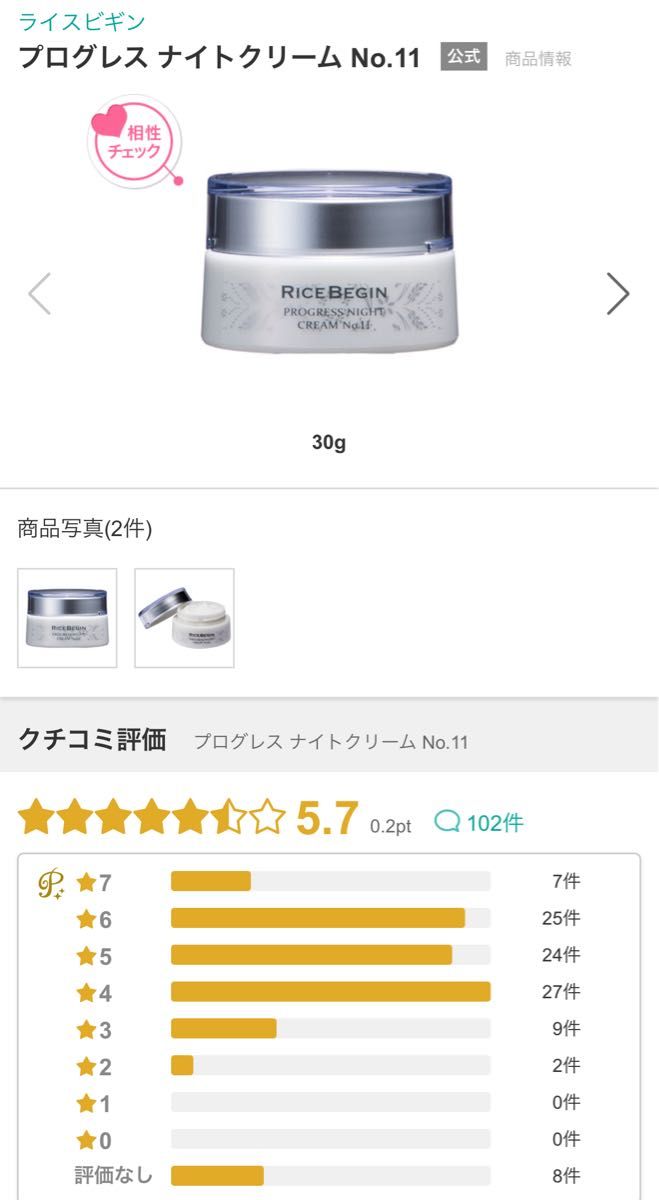Filter reviews by 3-star rating

330,1028
